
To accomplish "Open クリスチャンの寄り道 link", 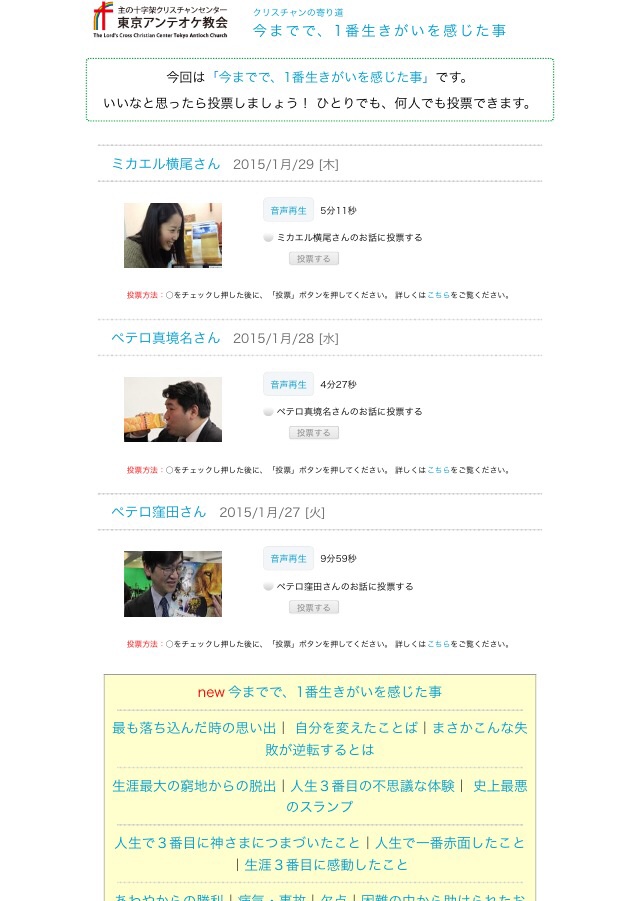I will click(297, 12).
